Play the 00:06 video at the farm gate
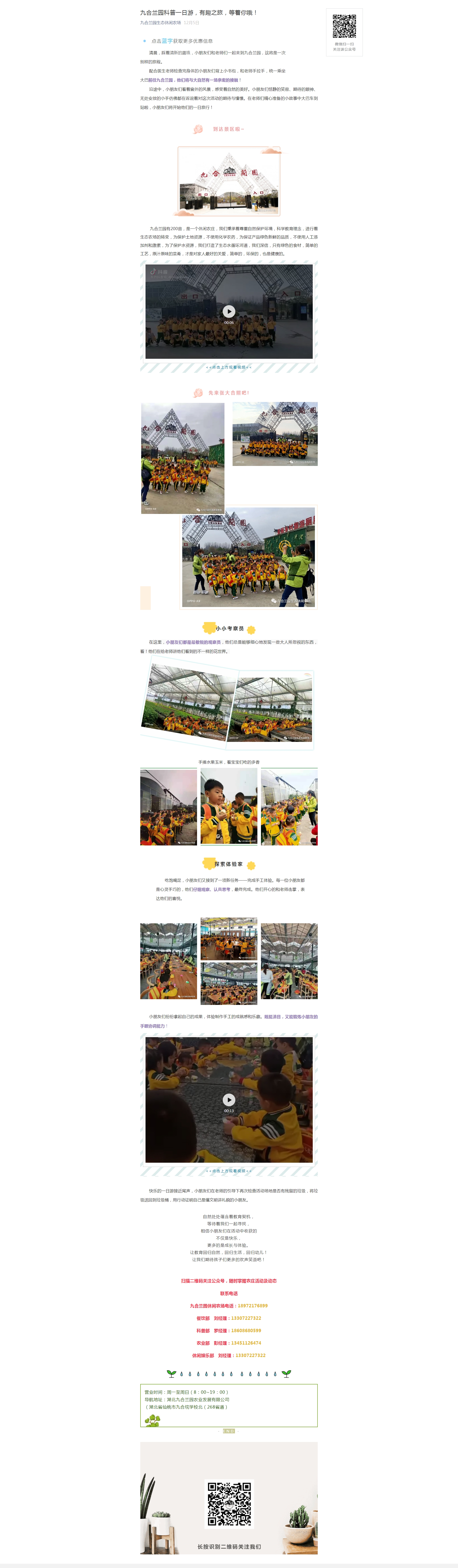The height and width of the screenshot is (1568, 458). pos(229,311)
